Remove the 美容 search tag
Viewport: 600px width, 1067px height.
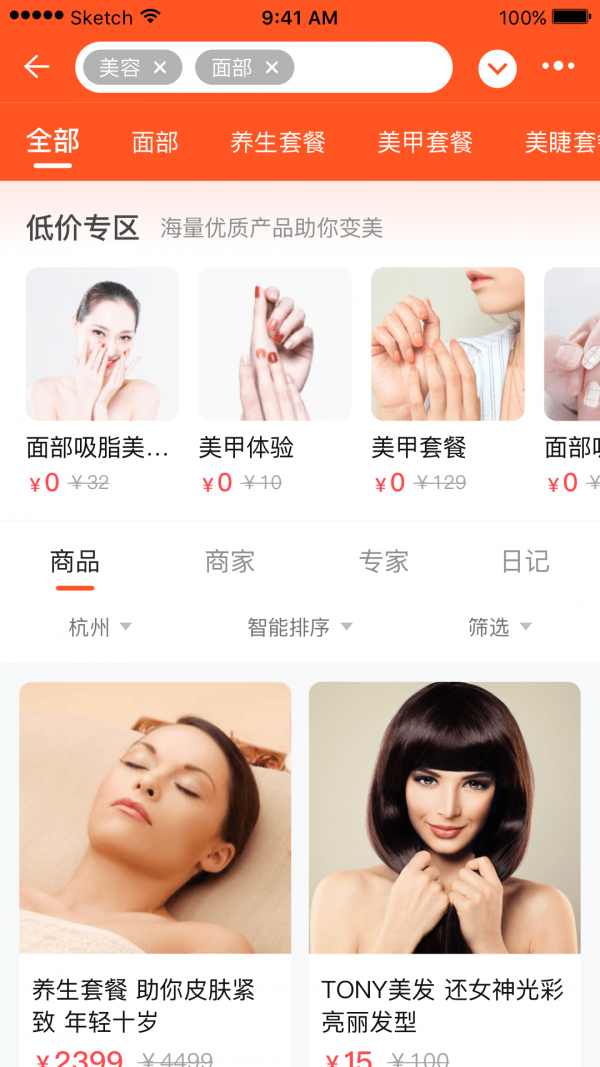(x=160, y=68)
